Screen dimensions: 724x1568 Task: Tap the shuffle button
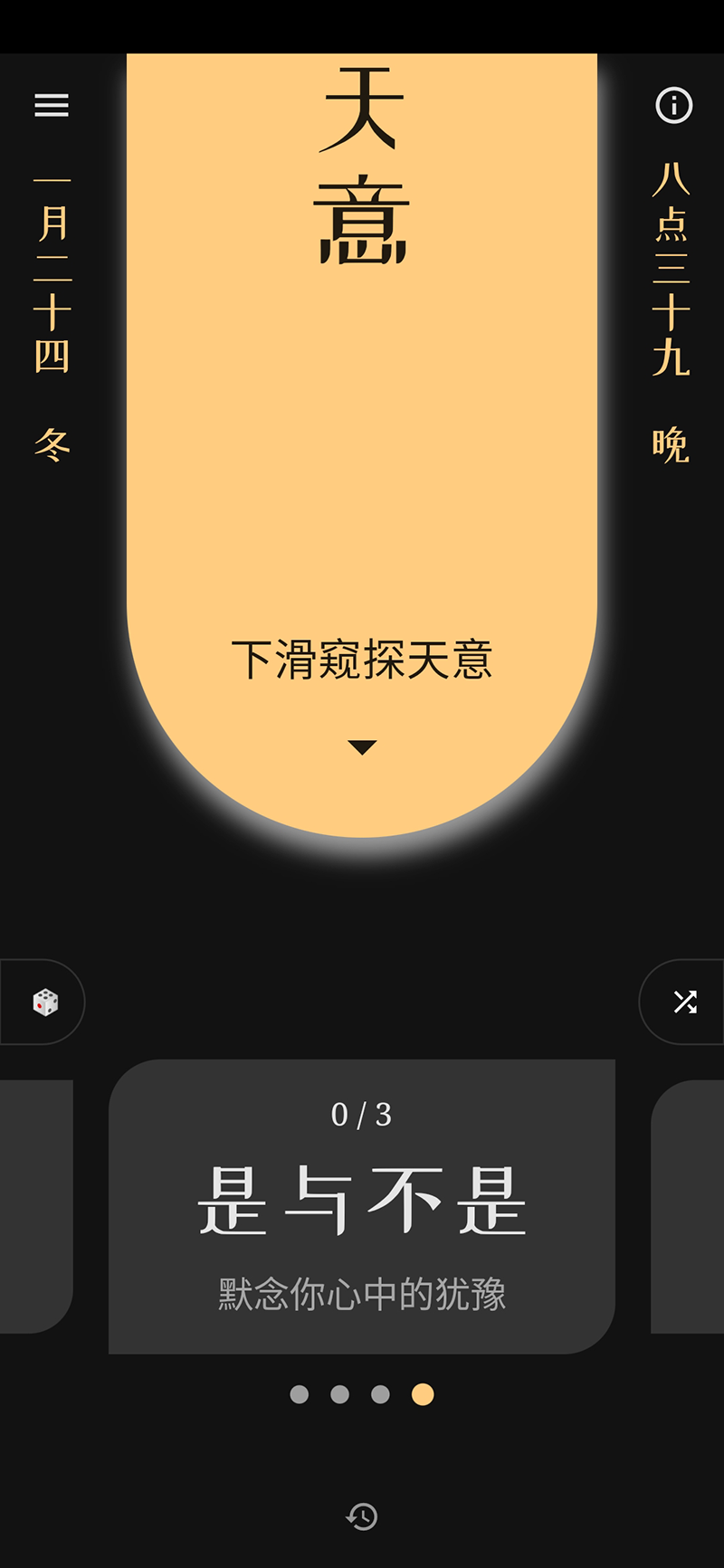click(685, 1002)
